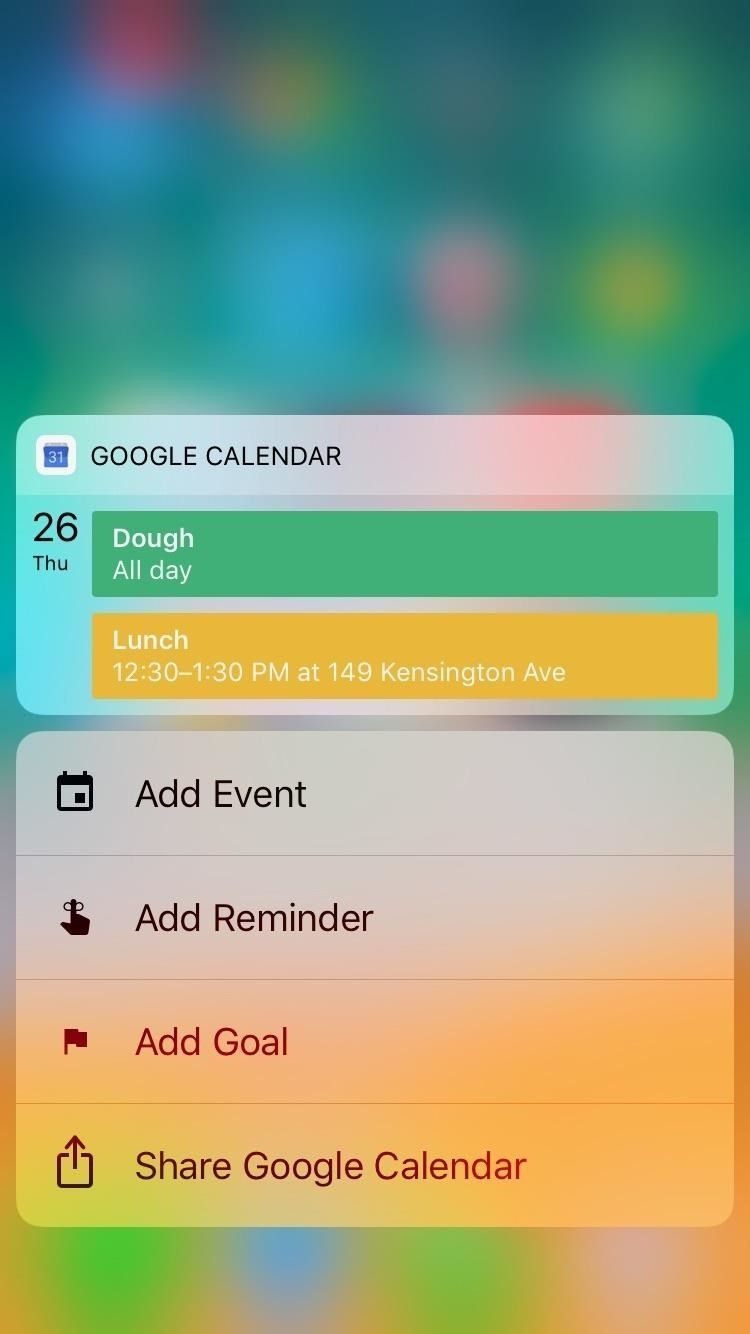Open the Dough all-day event

(x=404, y=554)
